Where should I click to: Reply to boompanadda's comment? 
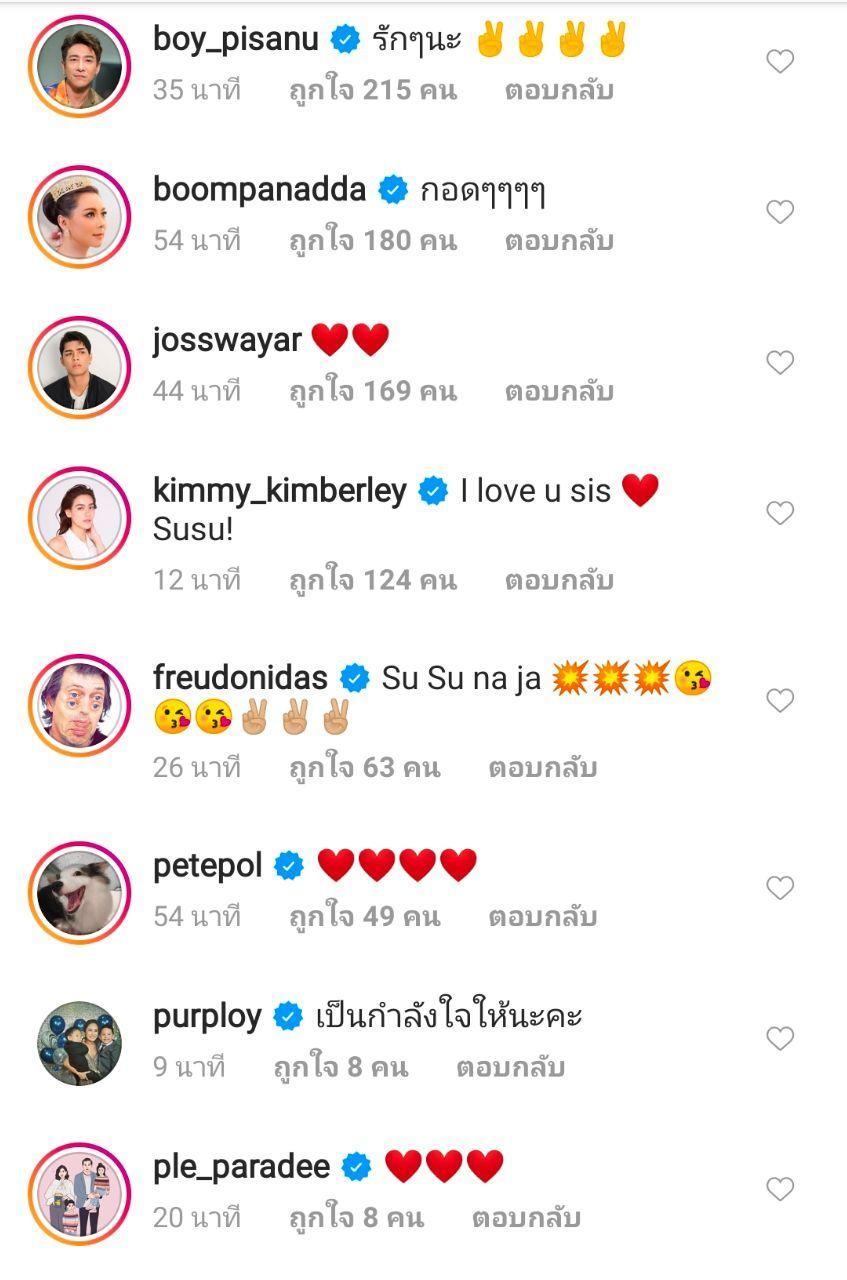559,241
